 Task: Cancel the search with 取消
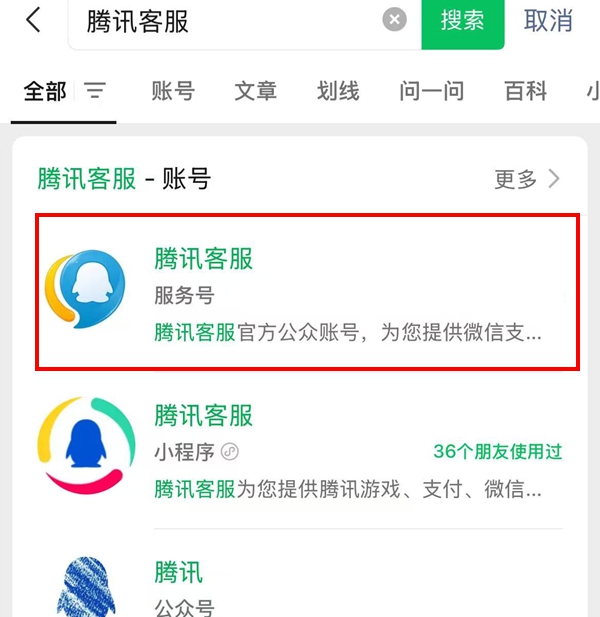(x=548, y=21)
